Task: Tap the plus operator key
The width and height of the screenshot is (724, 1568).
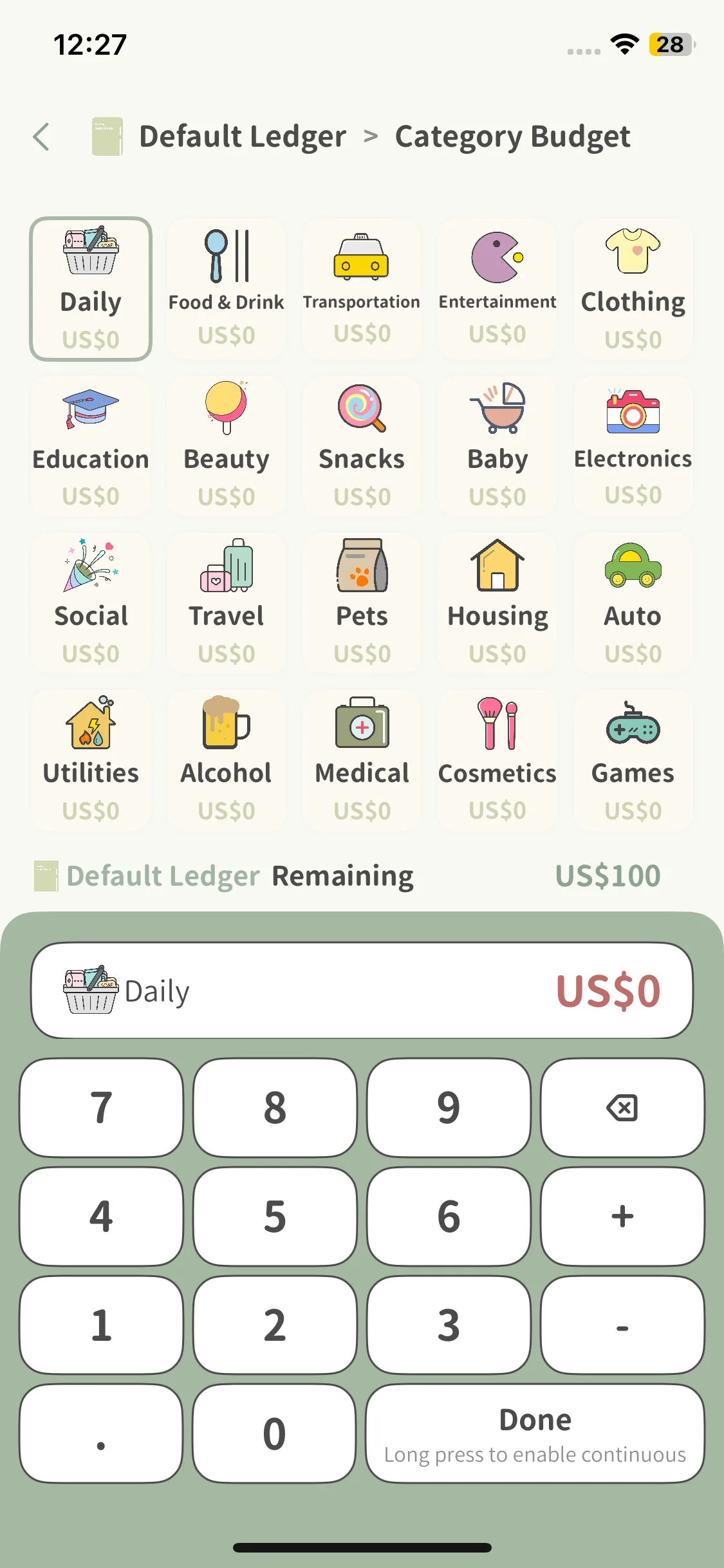Action: tap(622, 1217)
